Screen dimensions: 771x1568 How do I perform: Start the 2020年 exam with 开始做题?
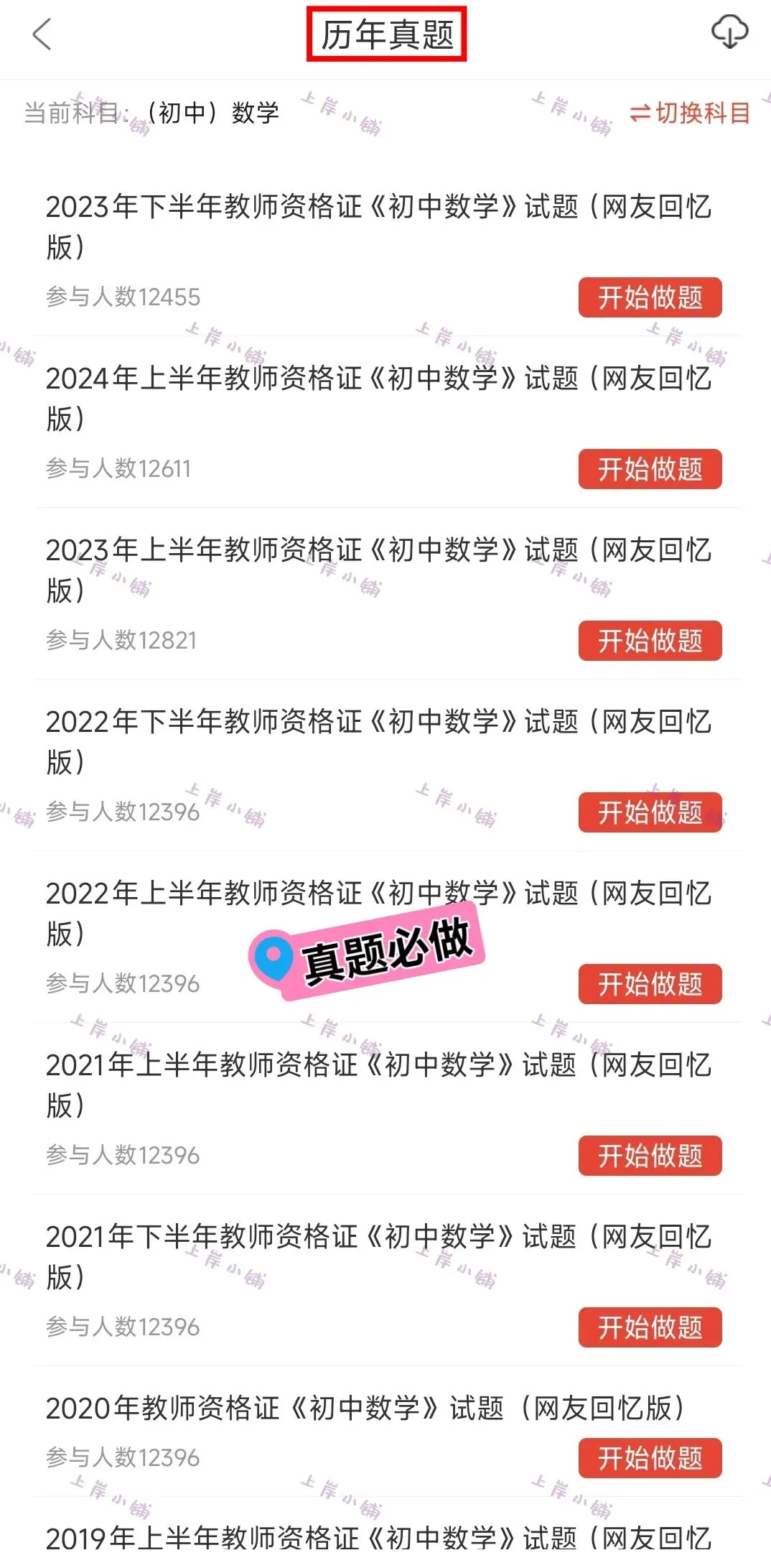650,1458
